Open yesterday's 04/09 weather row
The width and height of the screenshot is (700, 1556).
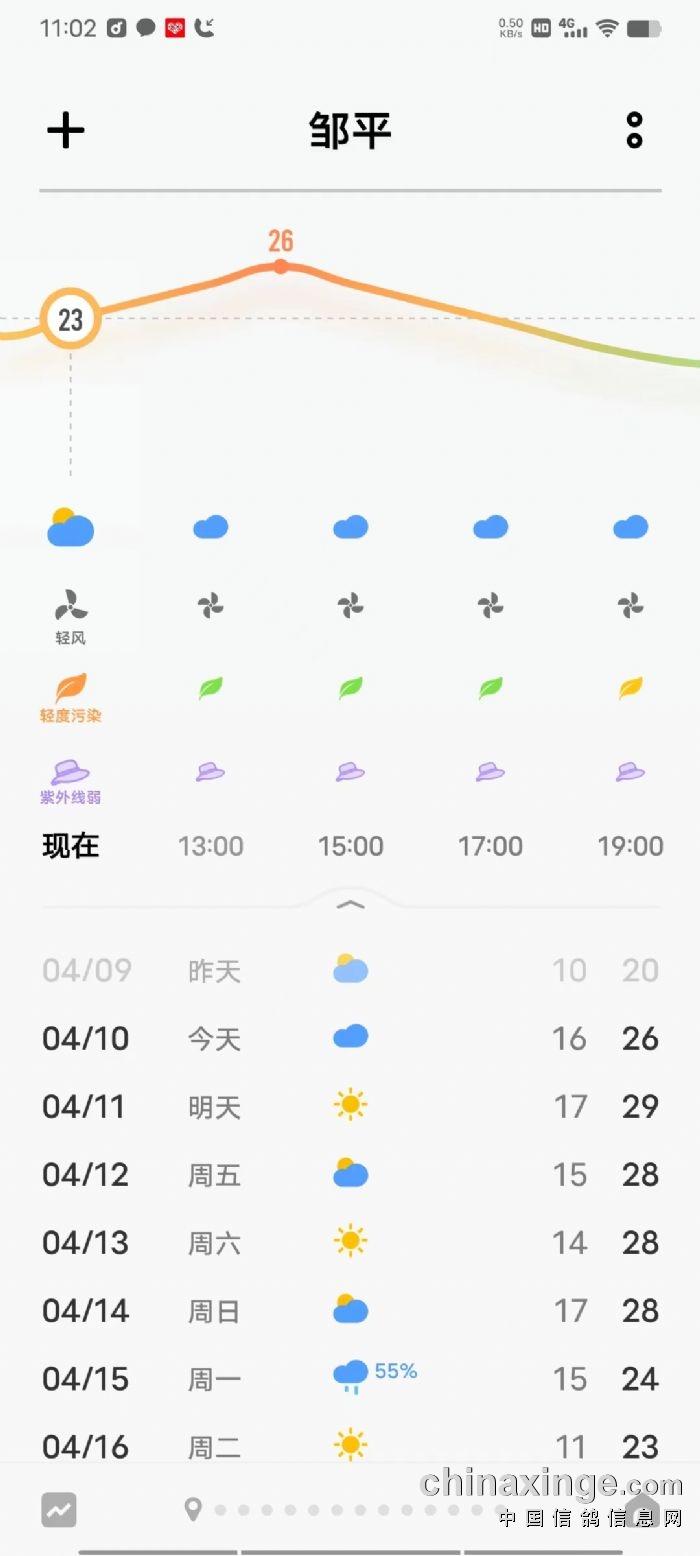pyautogui.click(x=350, y=970)
